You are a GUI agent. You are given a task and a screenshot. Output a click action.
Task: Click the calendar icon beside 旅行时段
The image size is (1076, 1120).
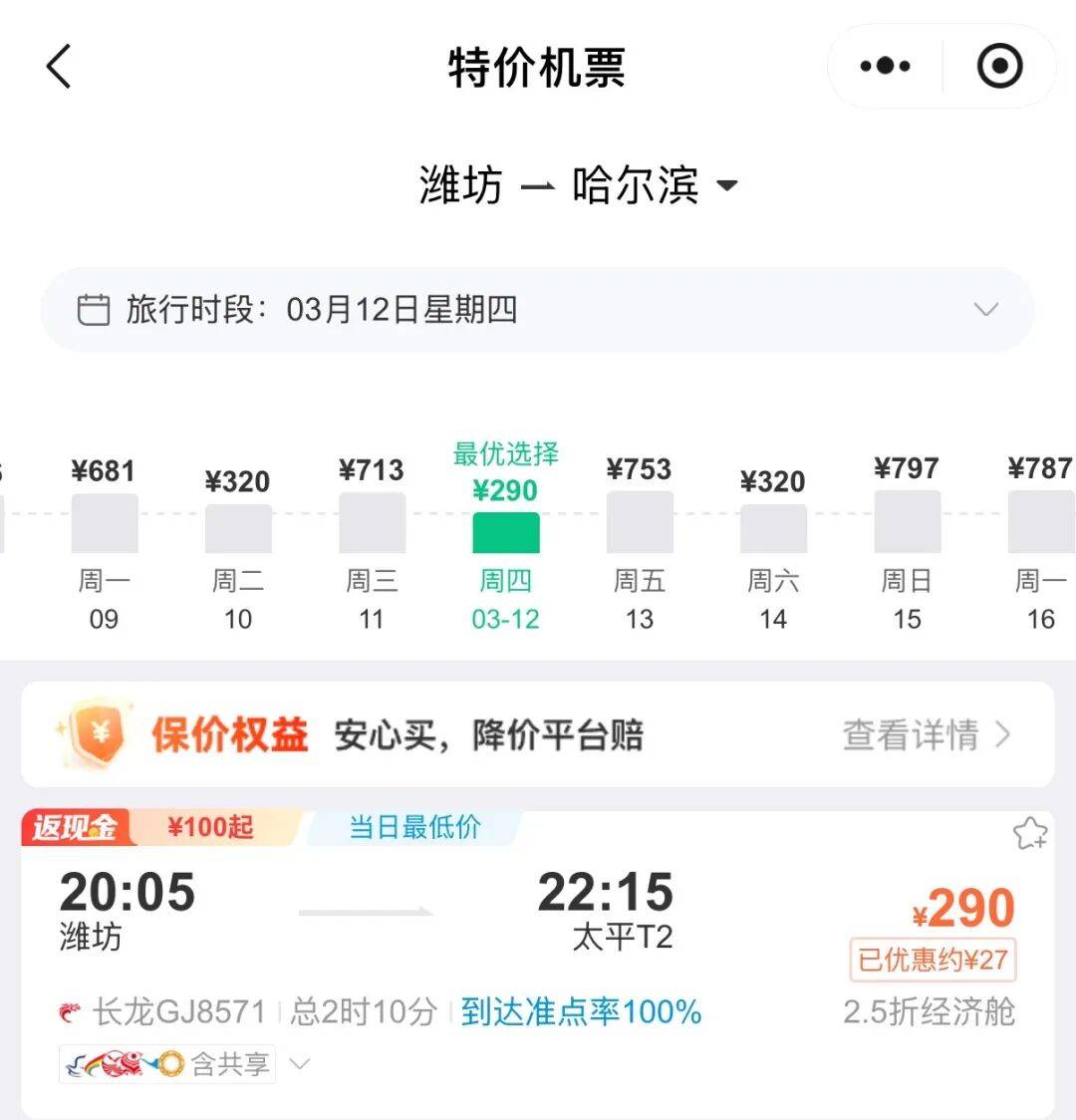click(x=96, y=309)
